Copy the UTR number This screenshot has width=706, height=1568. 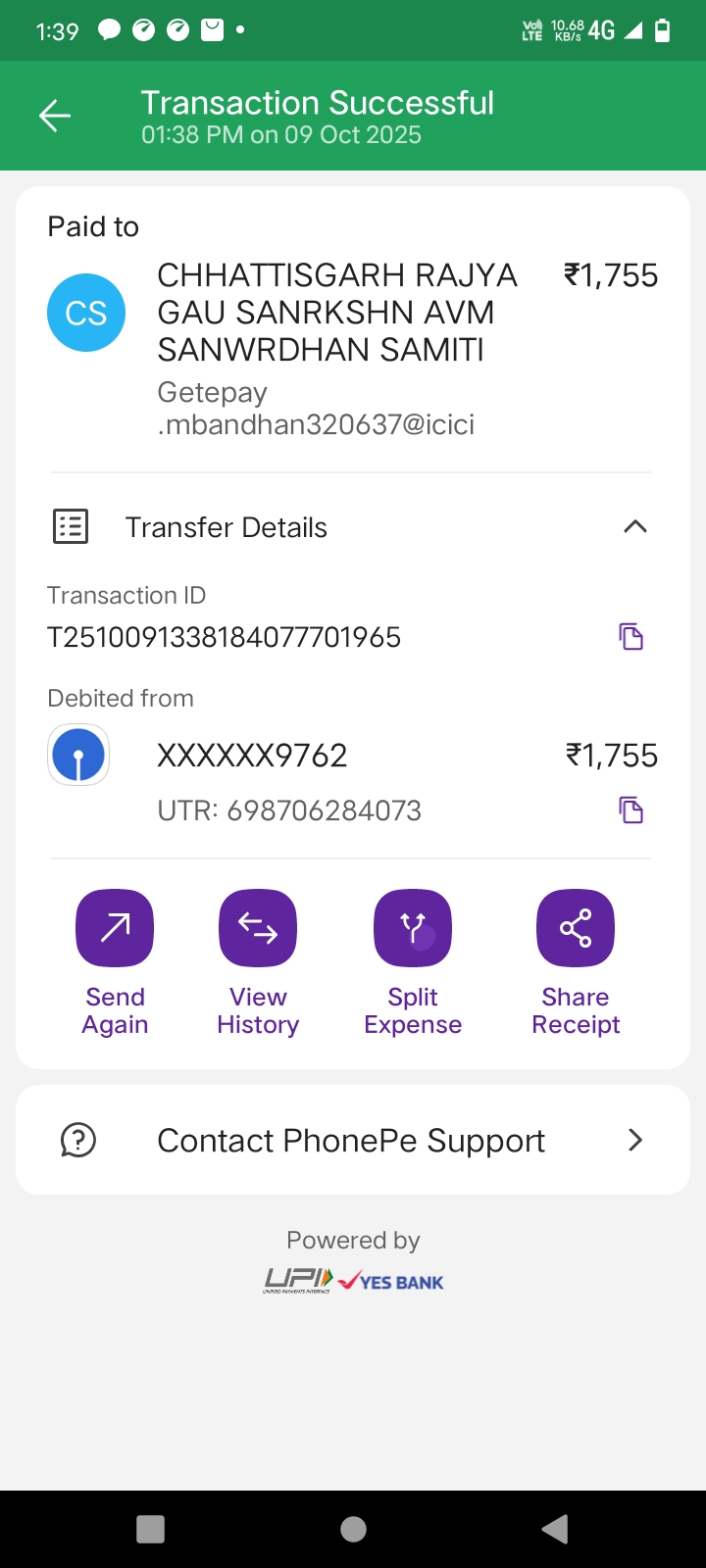tap(630, 810)
